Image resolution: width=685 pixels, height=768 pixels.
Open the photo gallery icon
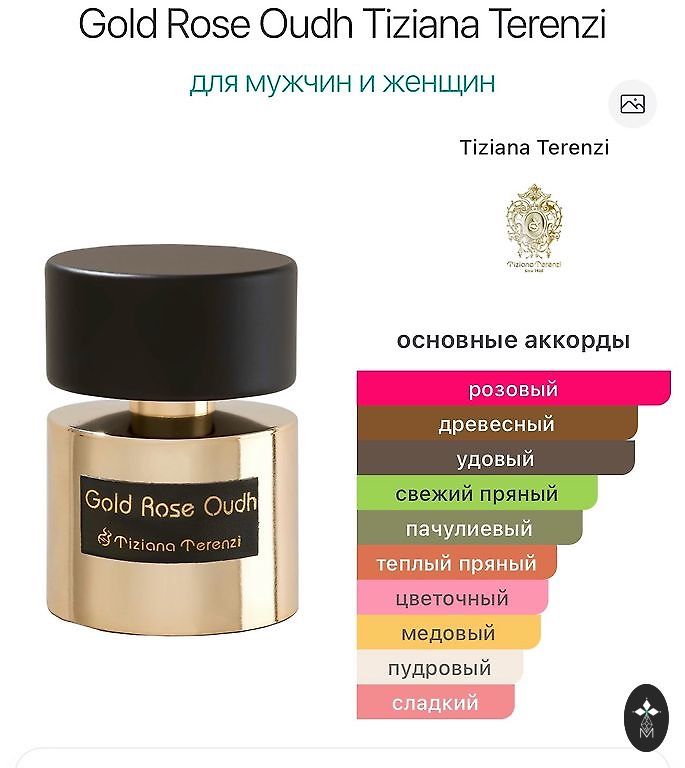tap(632, 104)
